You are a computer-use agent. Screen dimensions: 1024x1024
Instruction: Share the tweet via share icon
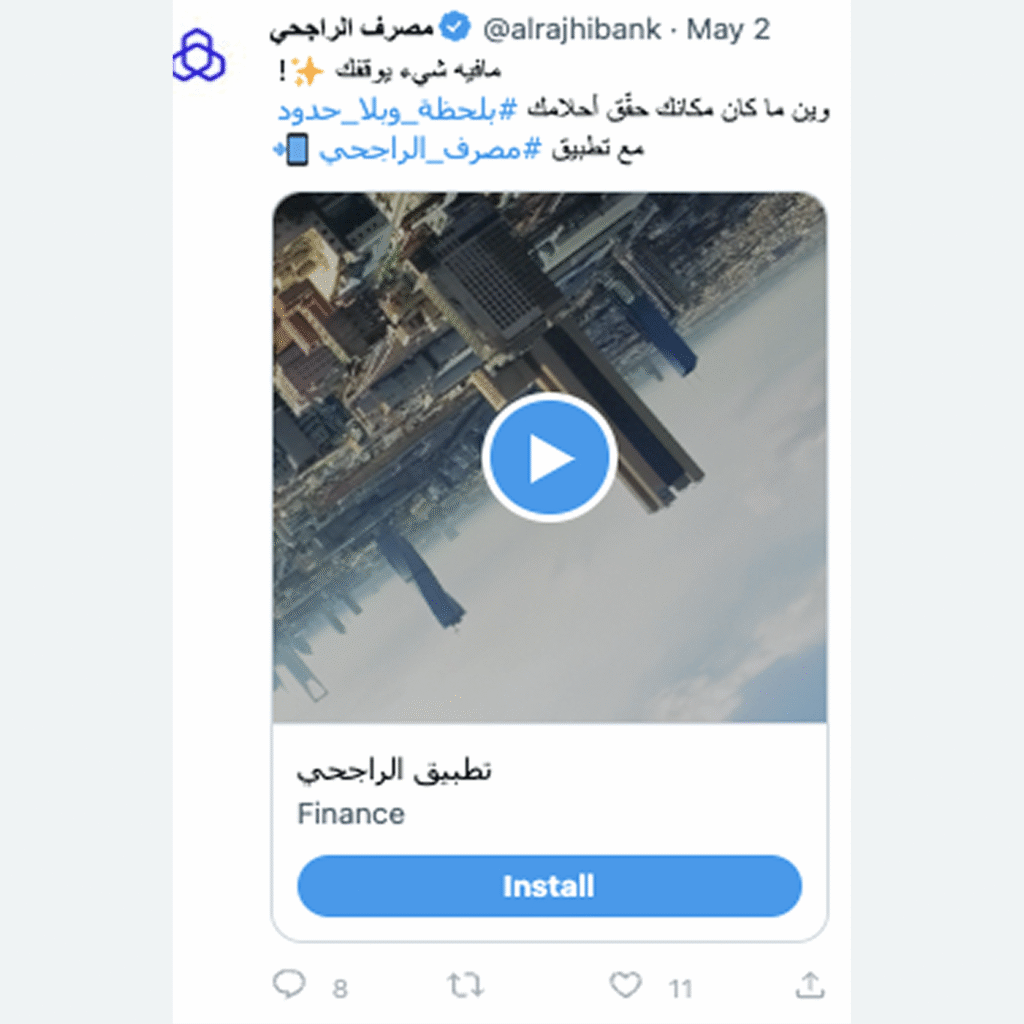pyautogui.click(x=808, y=986)
